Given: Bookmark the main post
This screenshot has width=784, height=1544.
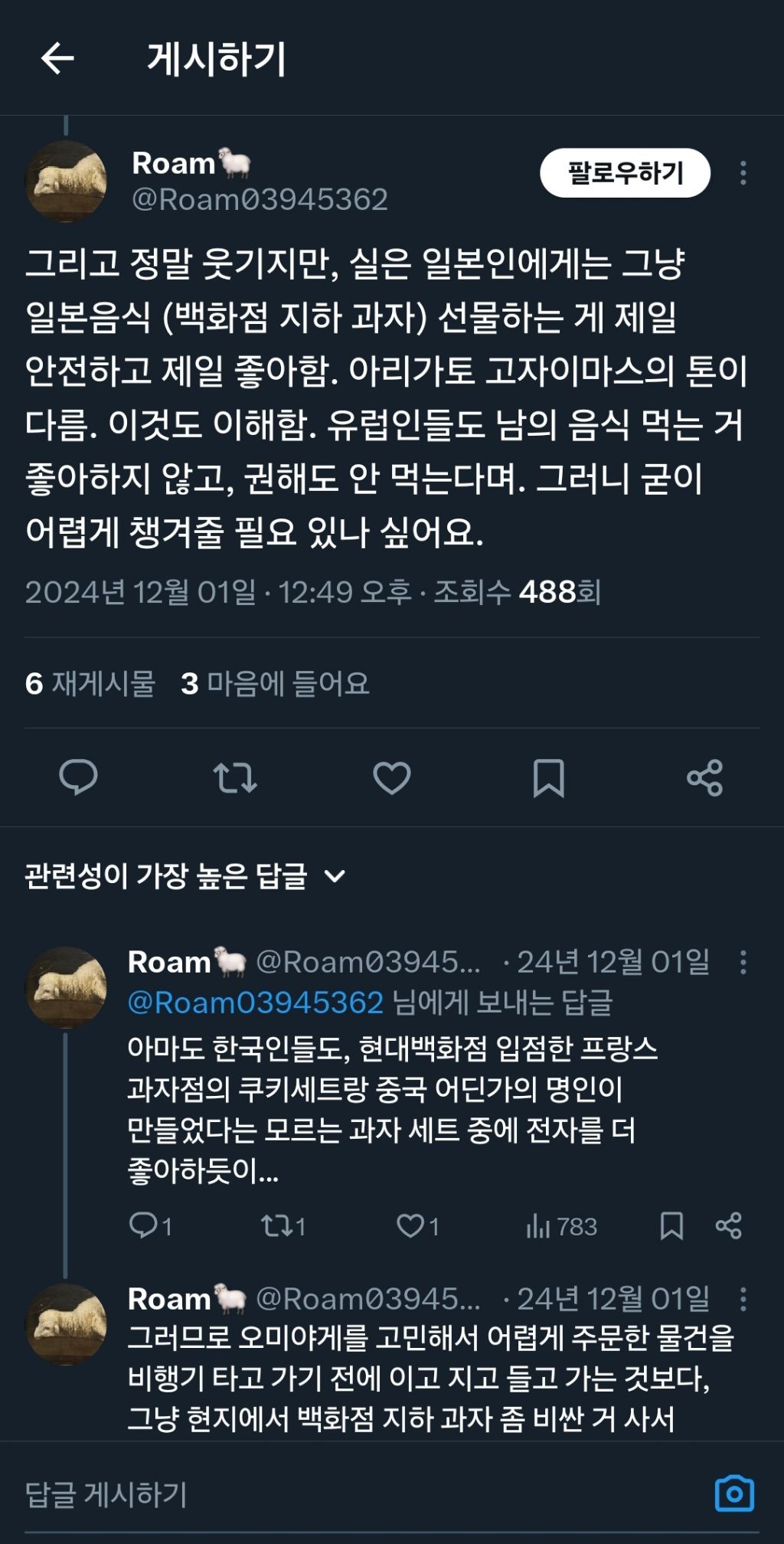Looking at the screenshot, I should pos(548,777).
